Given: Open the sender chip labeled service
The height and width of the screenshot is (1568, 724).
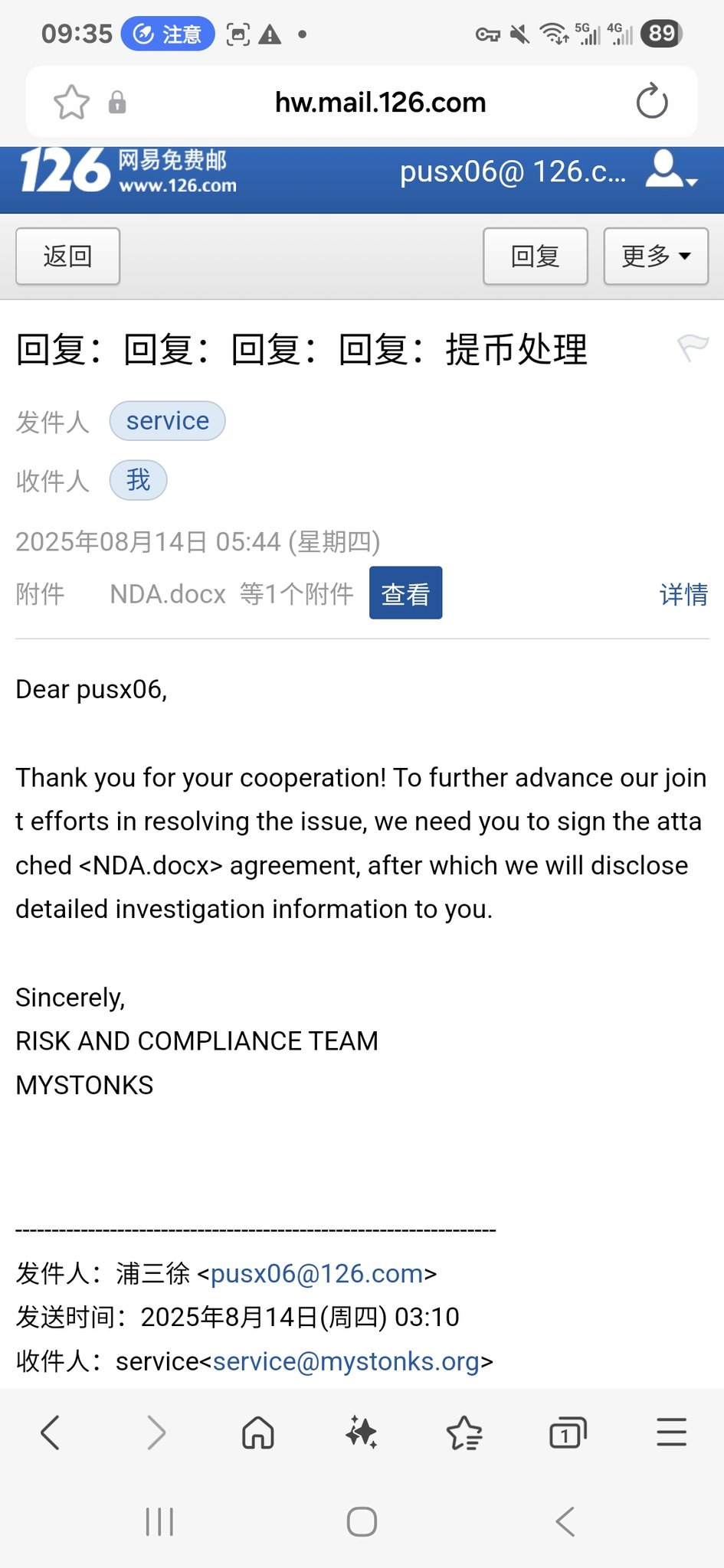Looking at the screenshot, I should [167, 421].
